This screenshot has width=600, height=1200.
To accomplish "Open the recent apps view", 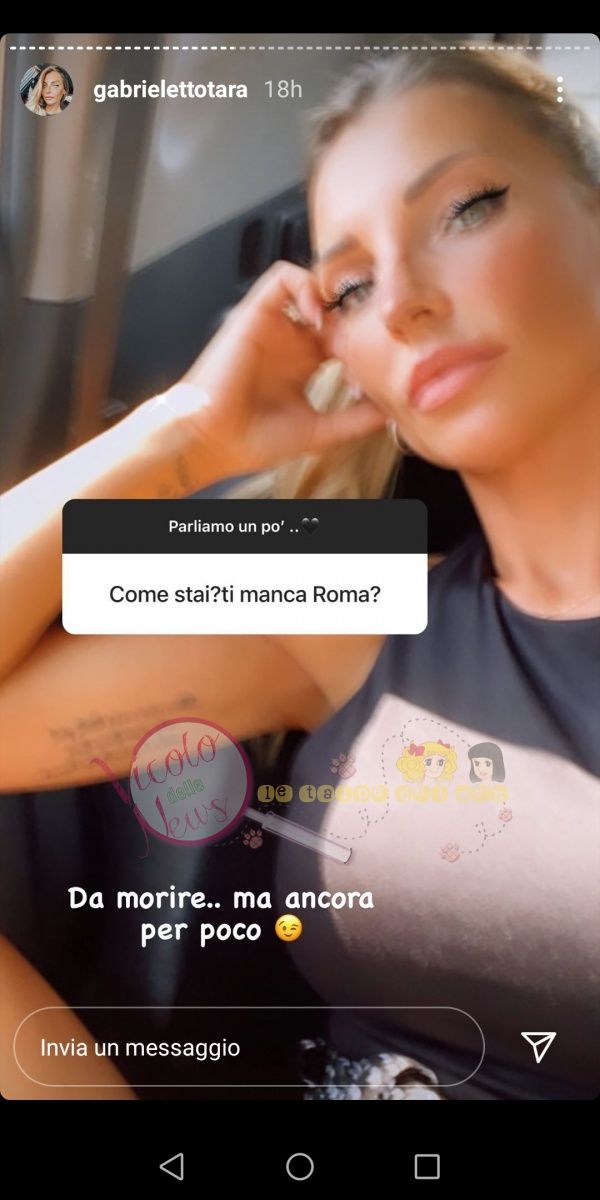I will pos(427,1166).
